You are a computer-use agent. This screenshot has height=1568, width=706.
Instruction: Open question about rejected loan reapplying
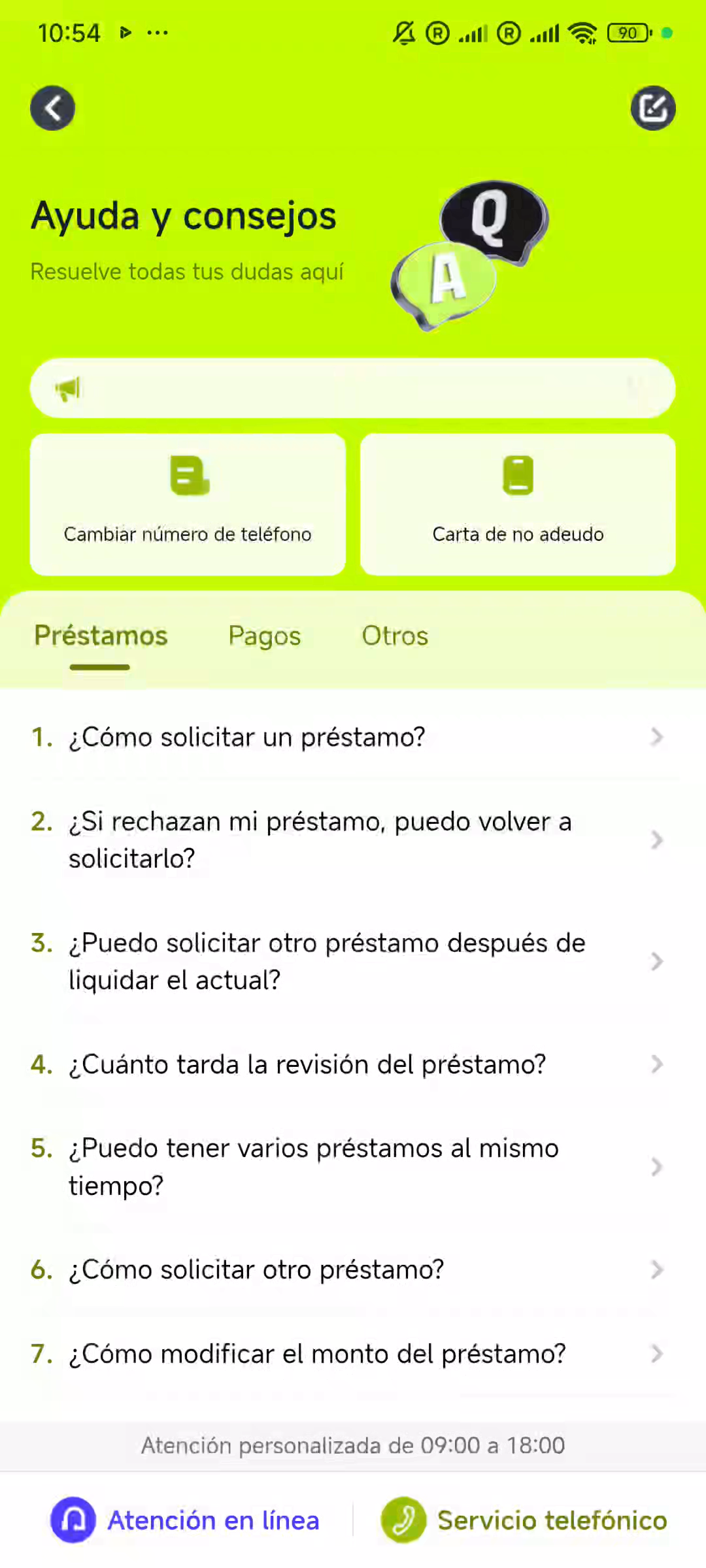pyautogui.click(x=353, y=840)
